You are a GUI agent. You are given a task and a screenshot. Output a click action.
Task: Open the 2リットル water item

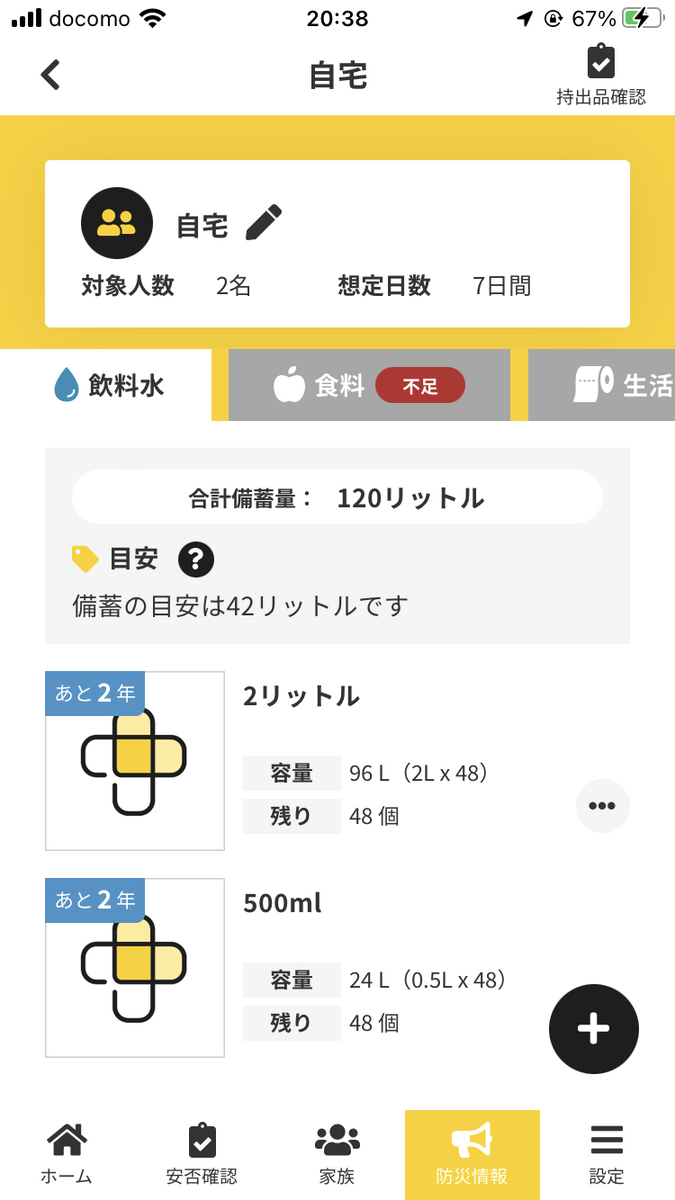[301, 697]
